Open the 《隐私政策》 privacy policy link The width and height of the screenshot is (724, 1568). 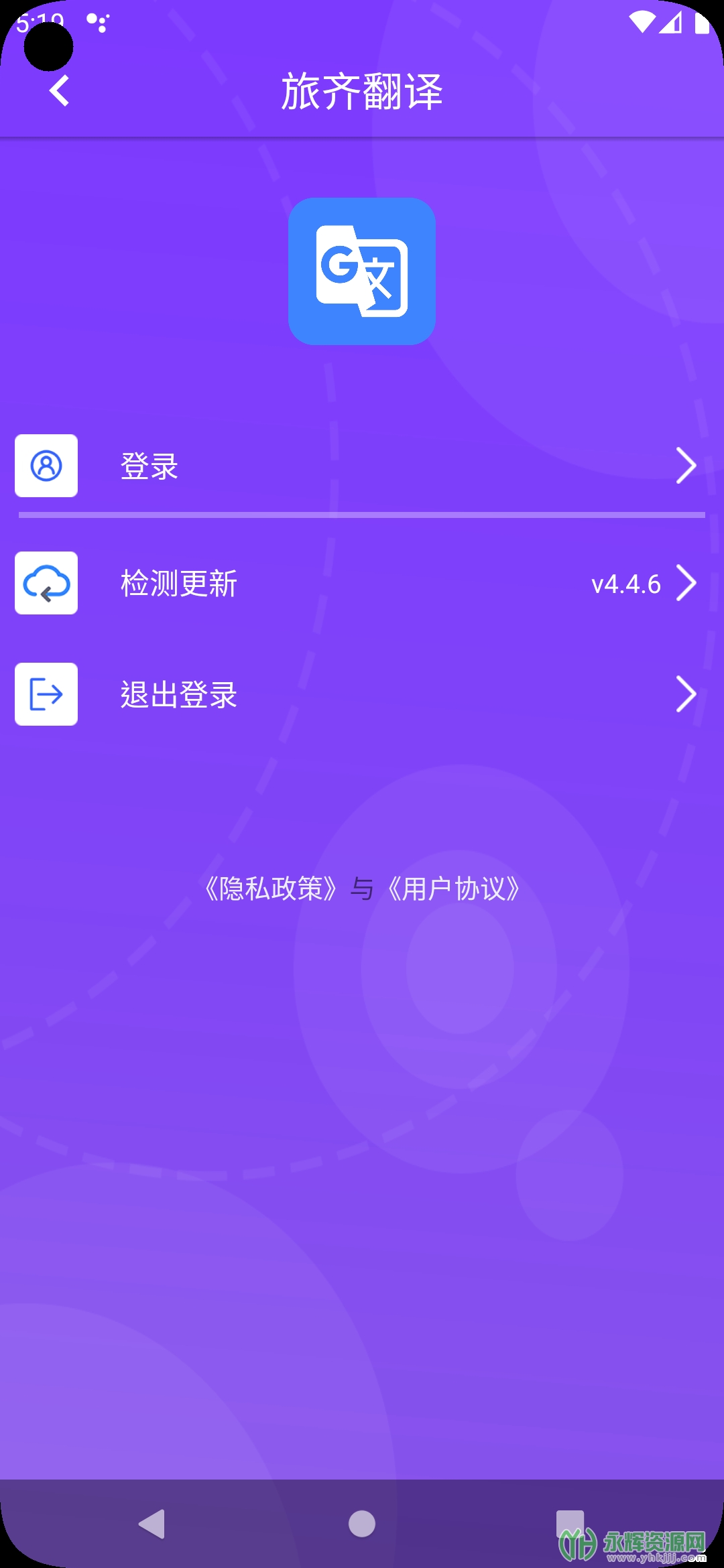[x=271, y=889]
